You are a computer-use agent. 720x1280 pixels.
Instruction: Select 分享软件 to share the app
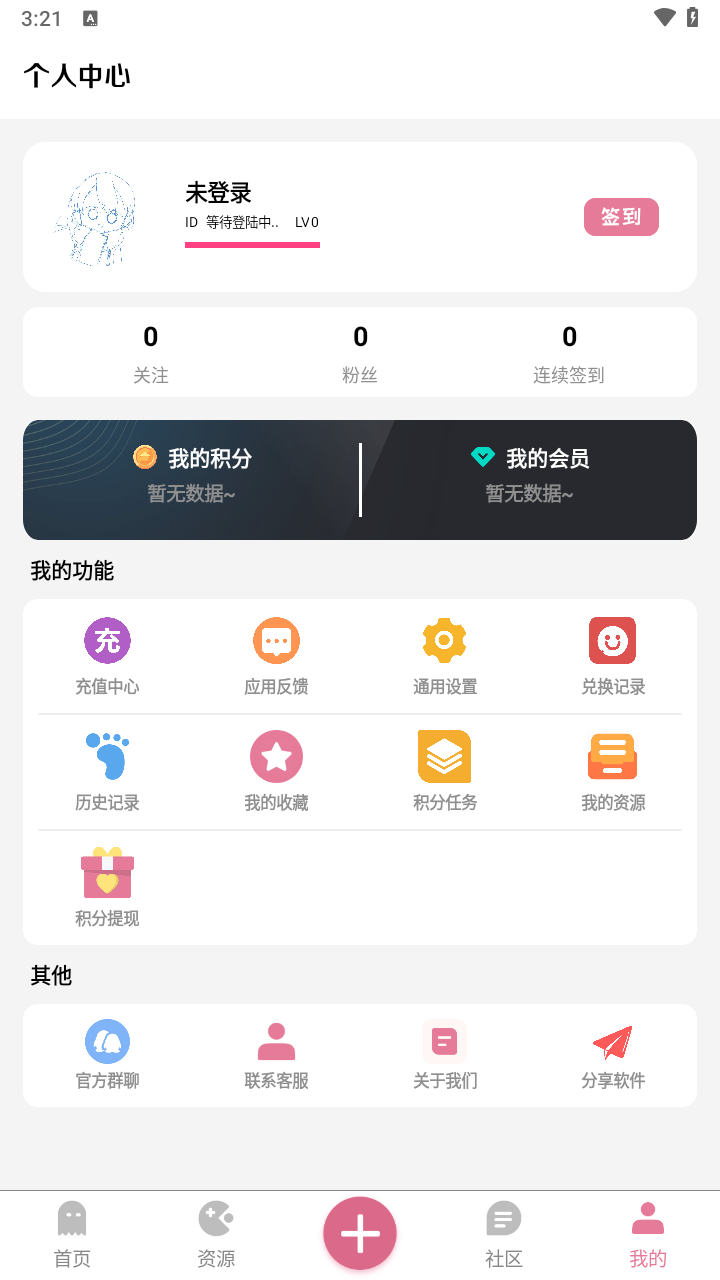pyautogui.click(x=613, y=1055)
